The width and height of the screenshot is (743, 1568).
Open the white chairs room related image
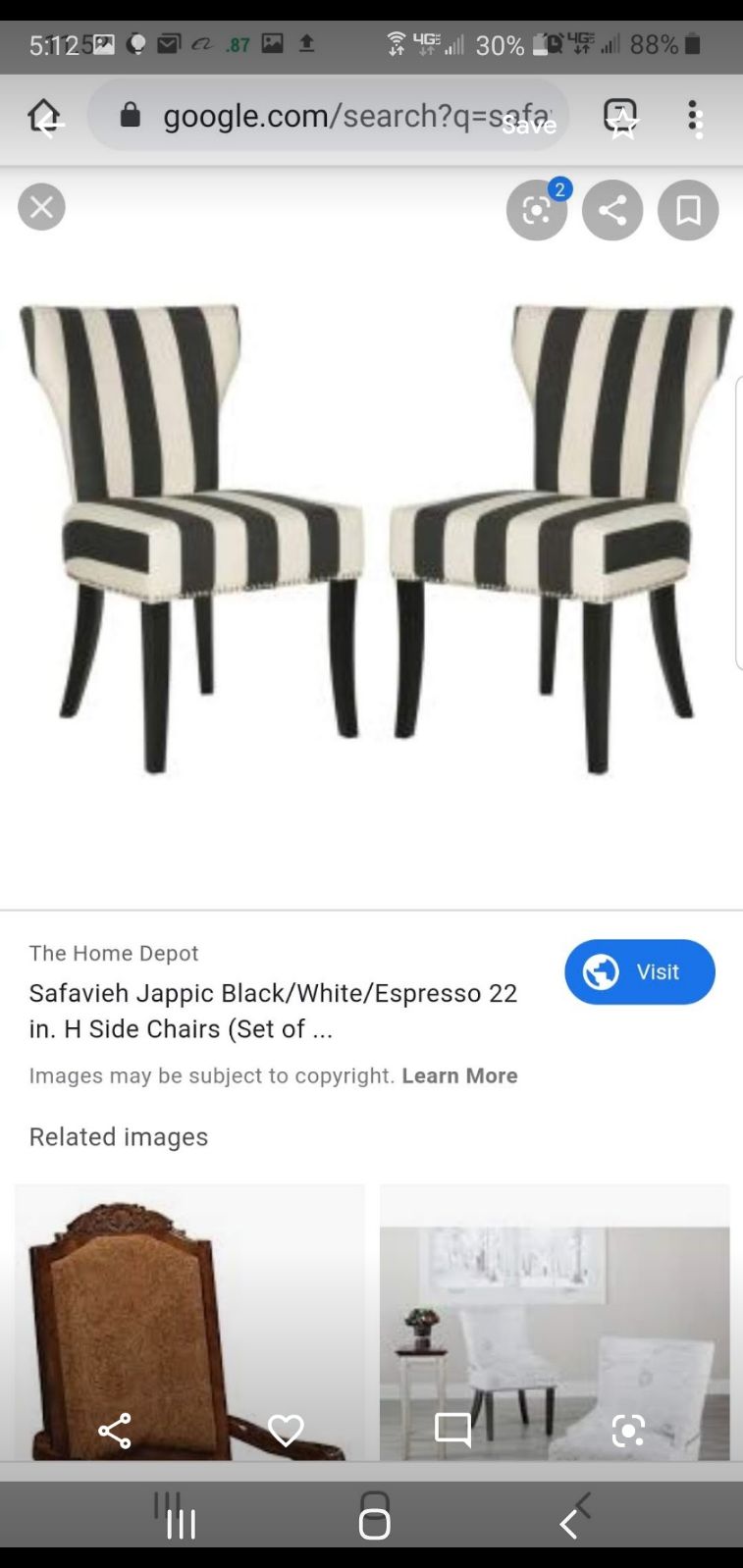pyautogui.click(x=555, y=1322)
